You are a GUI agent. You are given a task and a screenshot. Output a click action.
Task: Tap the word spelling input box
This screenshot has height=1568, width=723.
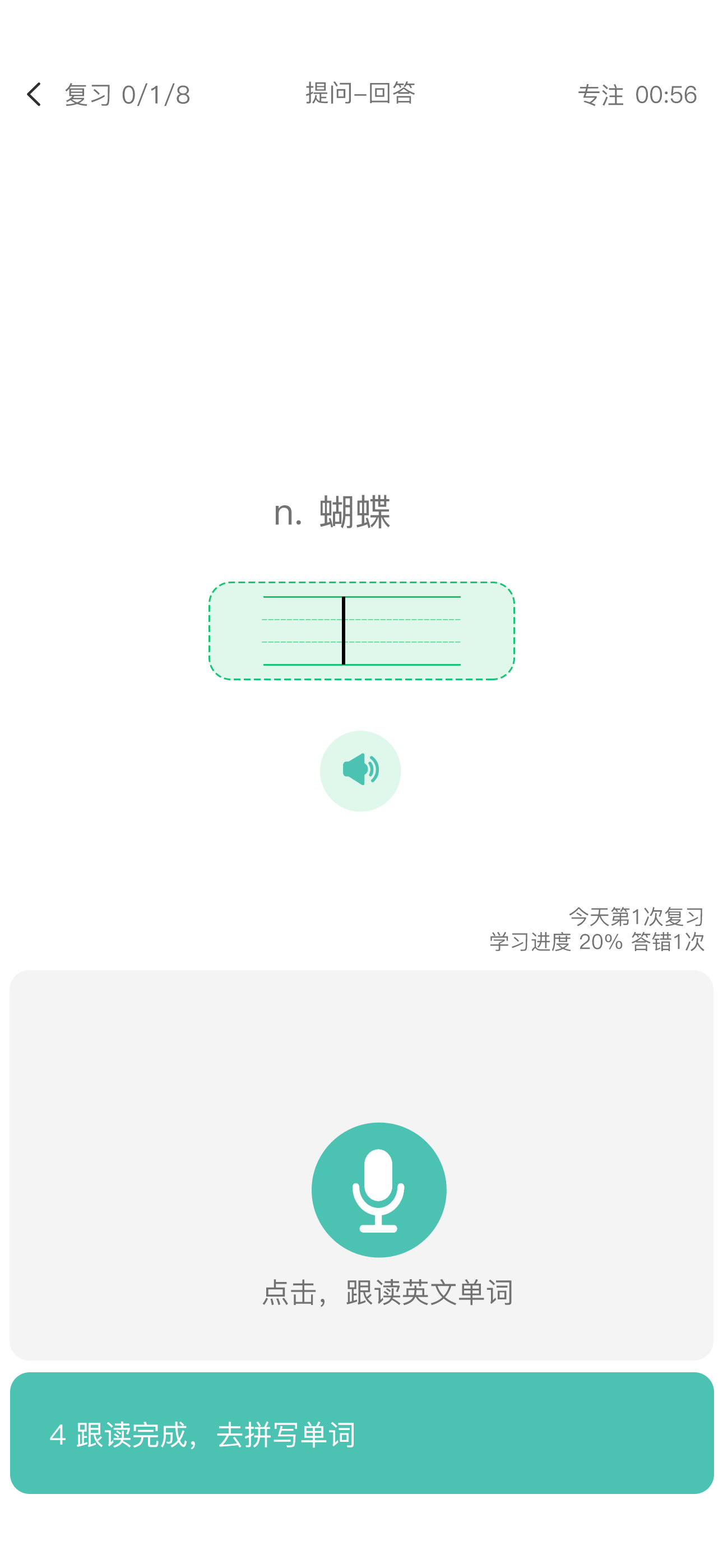pos(361,630)
